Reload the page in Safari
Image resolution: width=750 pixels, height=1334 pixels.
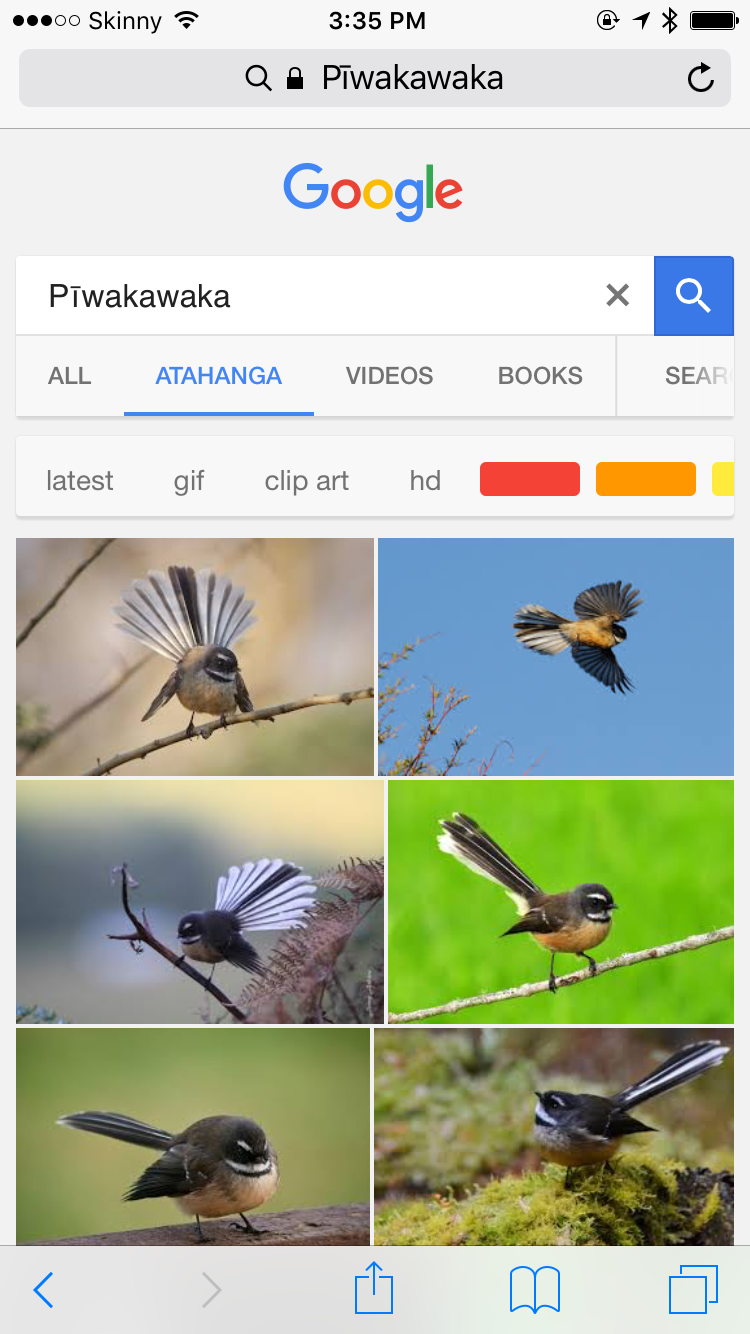701,78
